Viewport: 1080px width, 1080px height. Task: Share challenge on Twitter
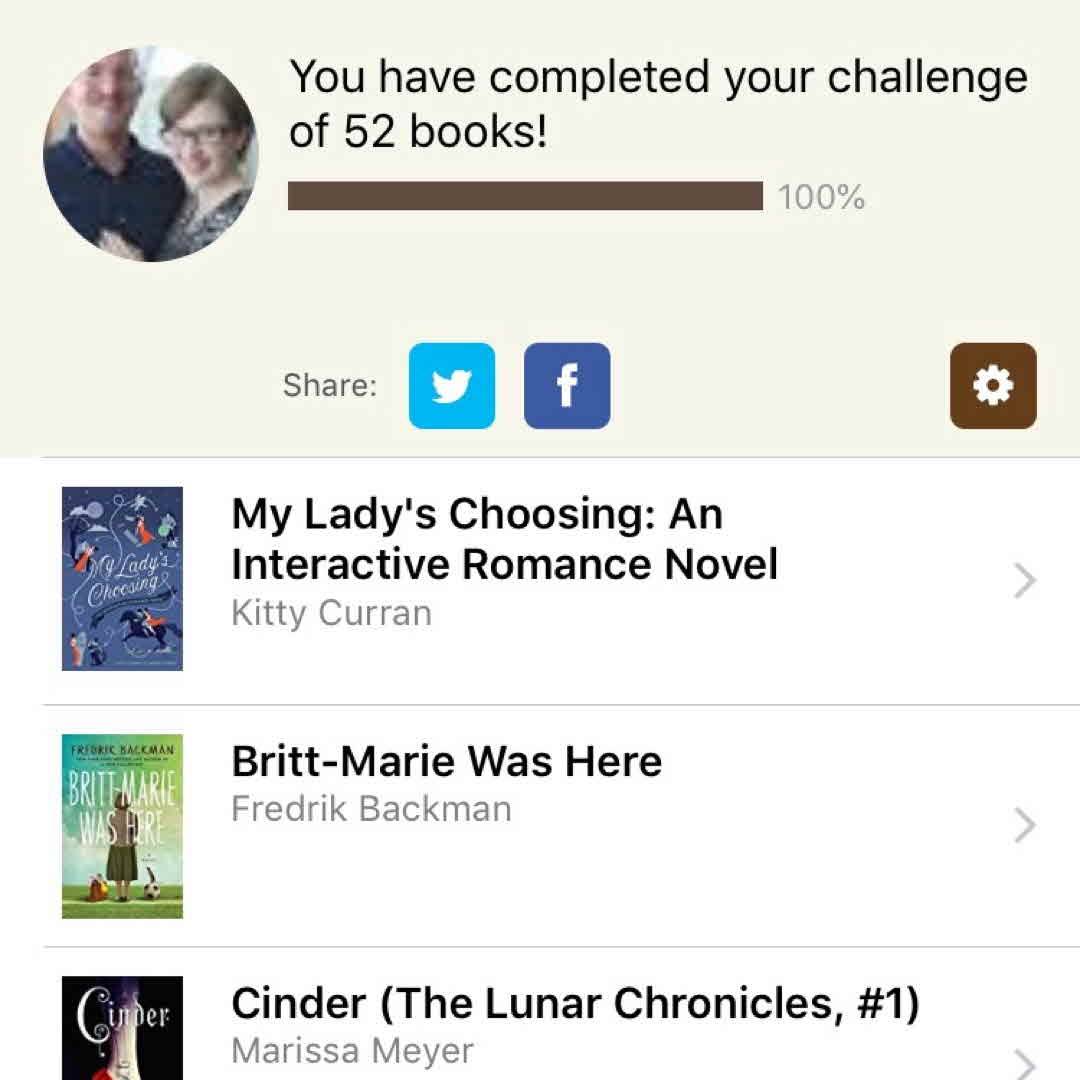451,386
